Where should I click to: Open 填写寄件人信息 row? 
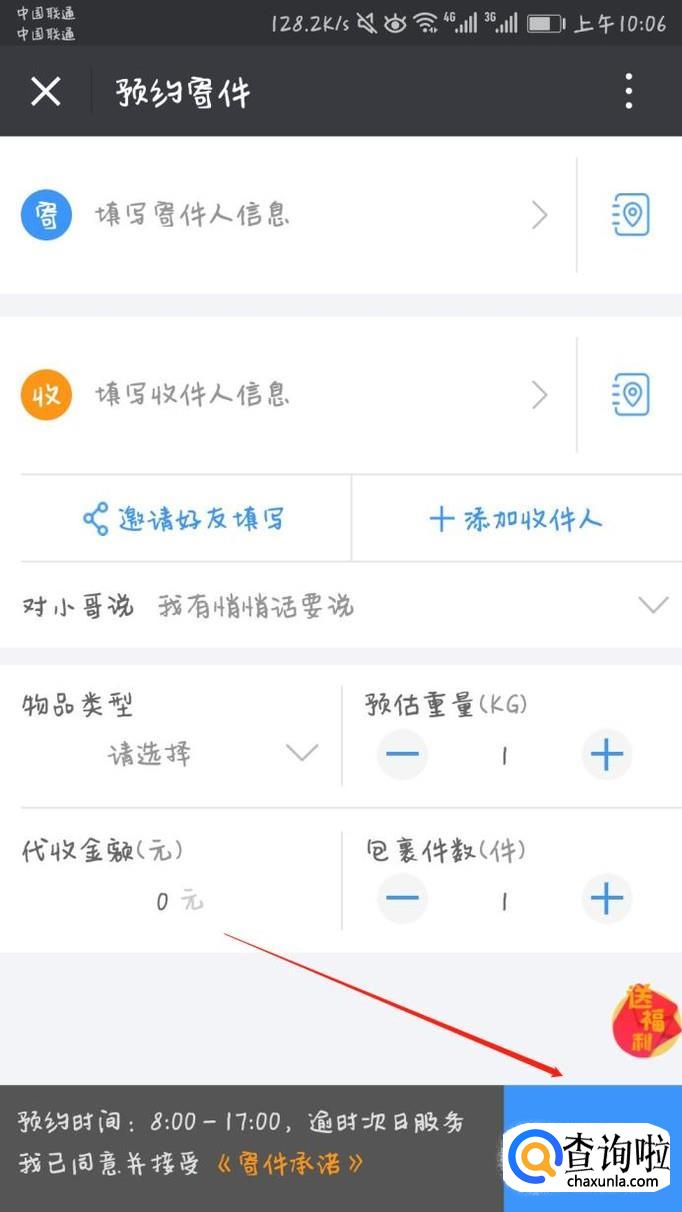300,215
